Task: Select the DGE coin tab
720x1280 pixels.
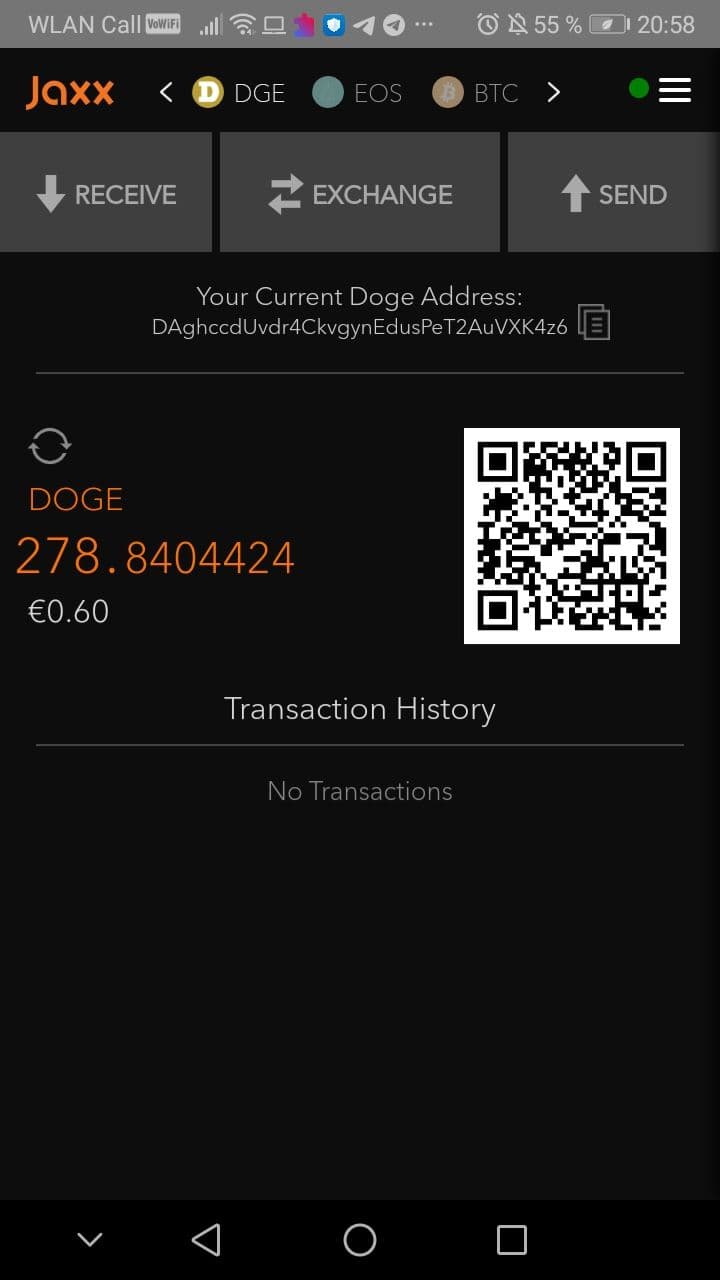Action: point(239,93)
